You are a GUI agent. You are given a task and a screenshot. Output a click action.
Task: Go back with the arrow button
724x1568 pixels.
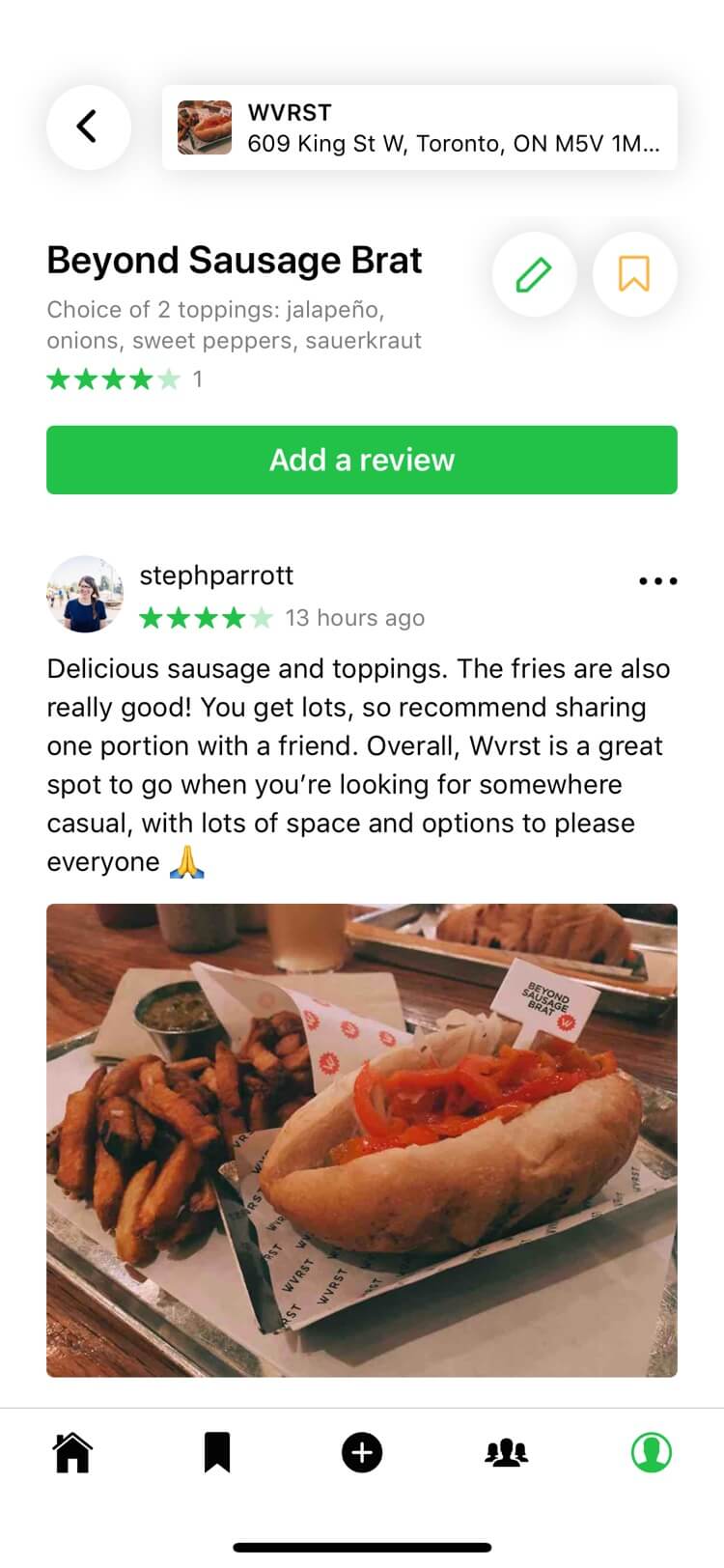(88, 127)
